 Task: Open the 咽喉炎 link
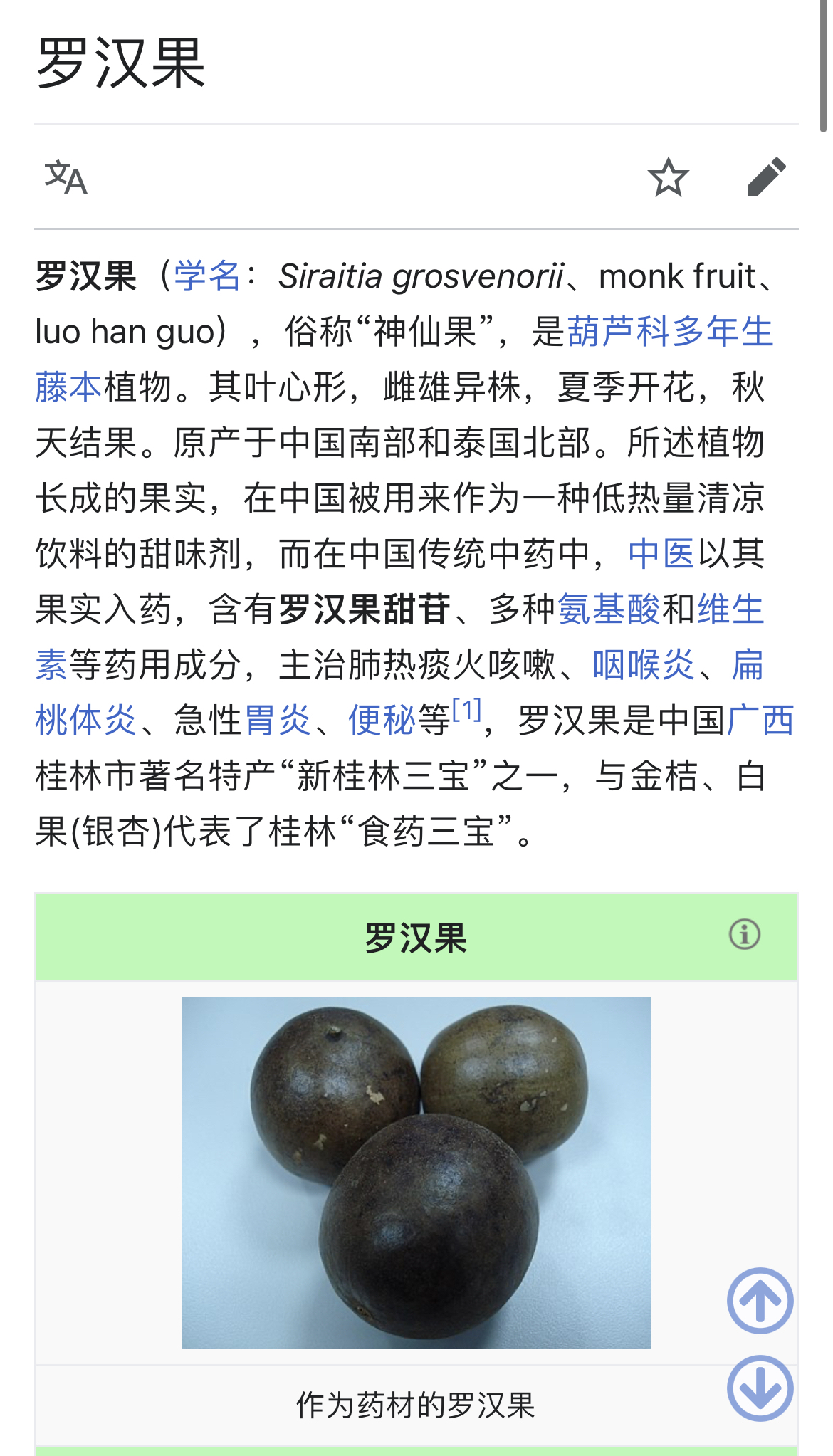(x=644, y=665)
